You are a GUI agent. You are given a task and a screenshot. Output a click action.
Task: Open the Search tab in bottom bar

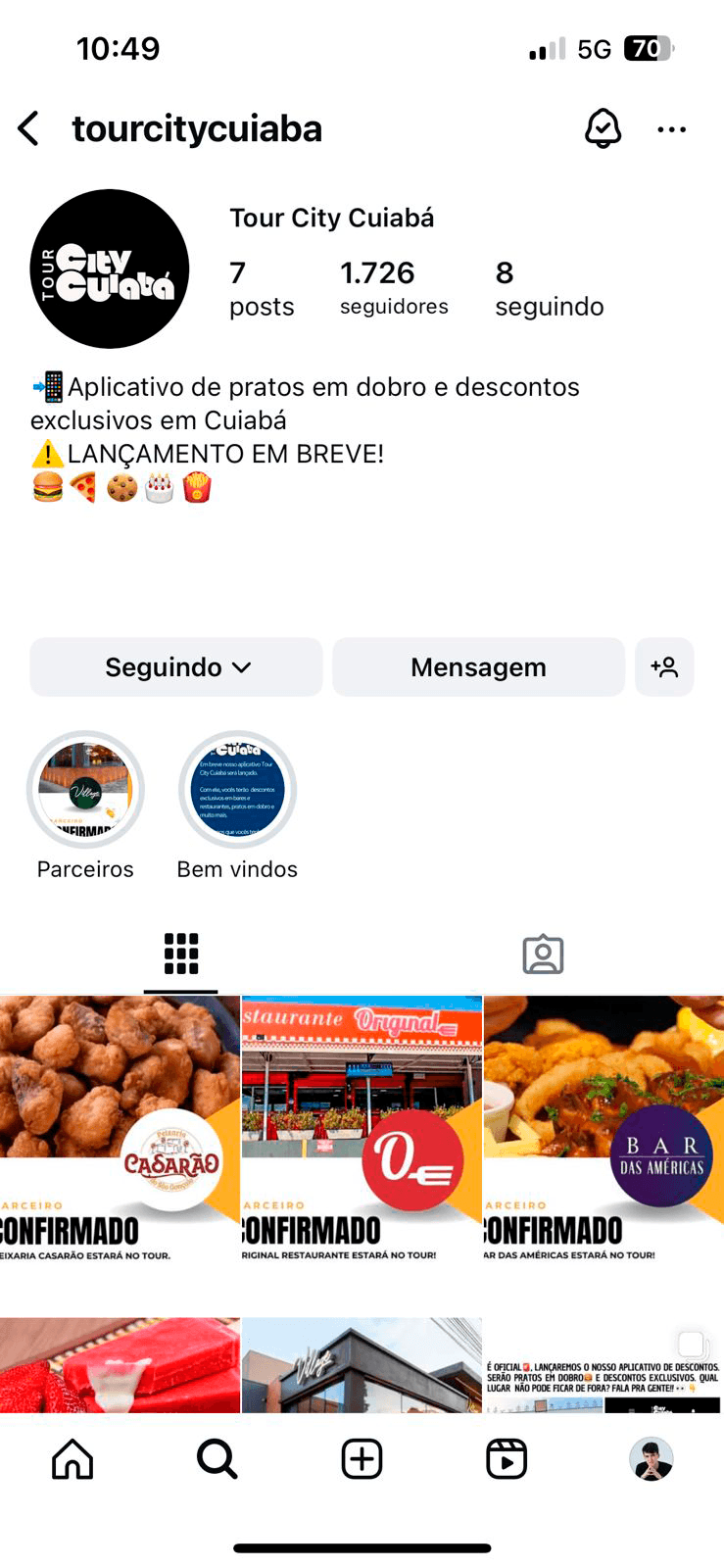217,1459
